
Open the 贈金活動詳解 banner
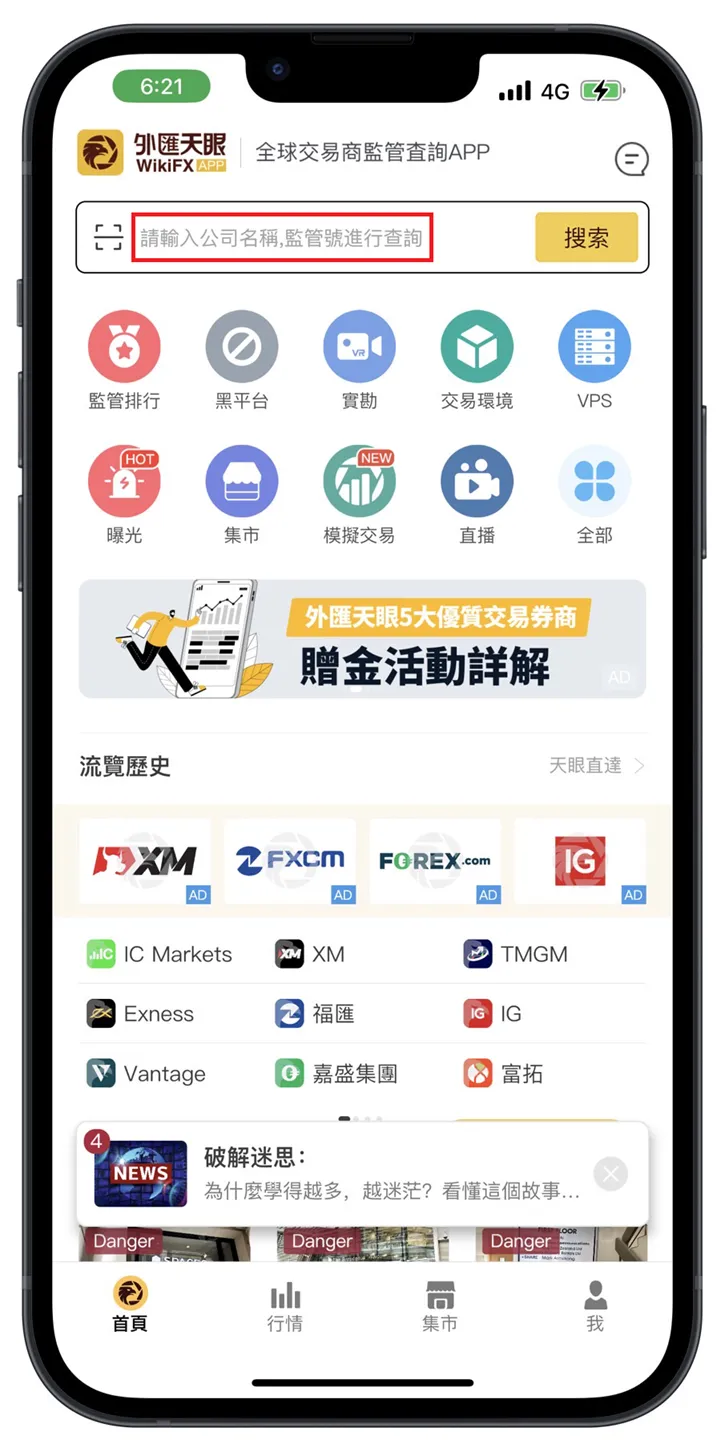point(362,638)
